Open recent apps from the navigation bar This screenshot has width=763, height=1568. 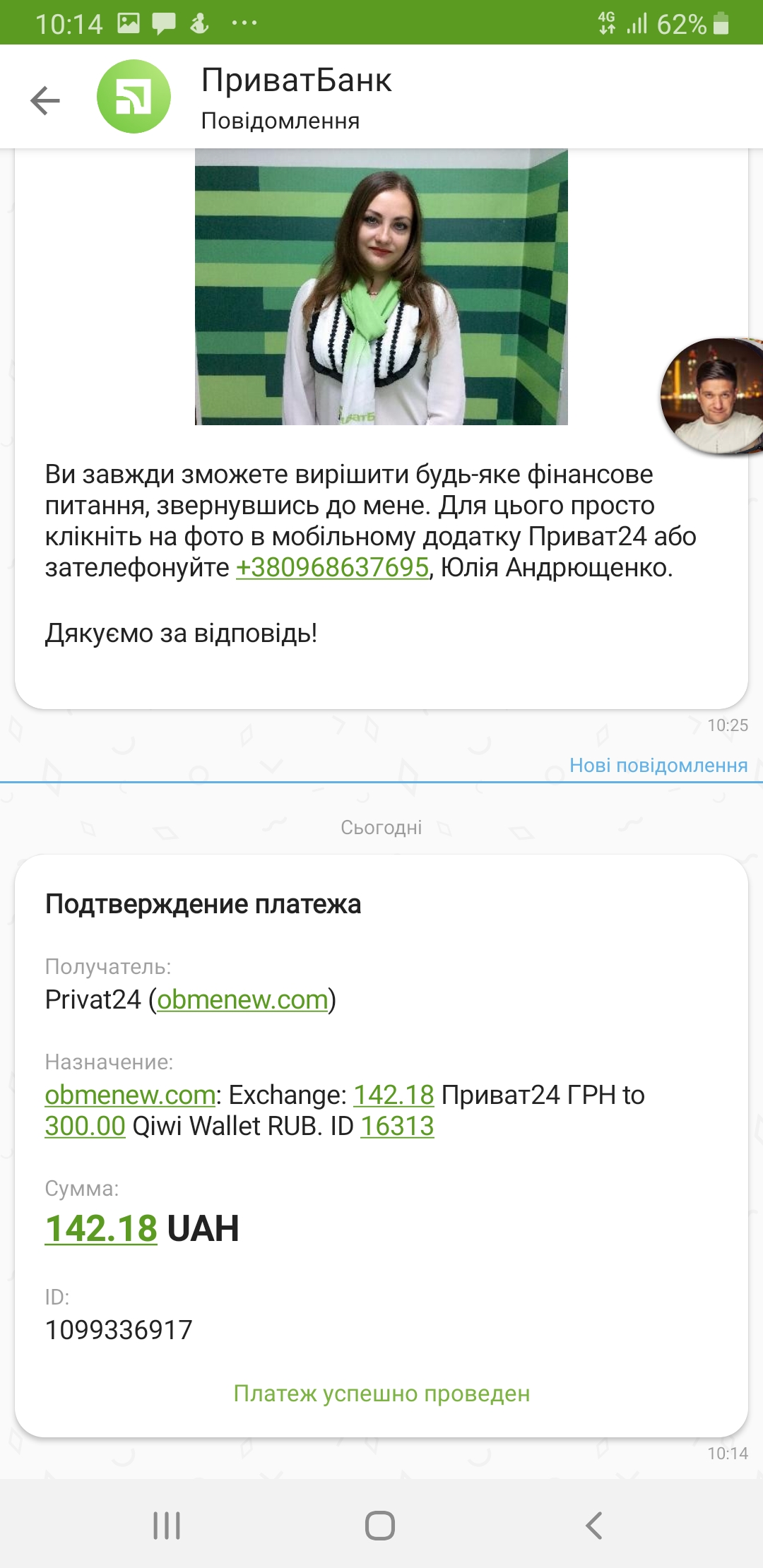(x=167, y=1526)
